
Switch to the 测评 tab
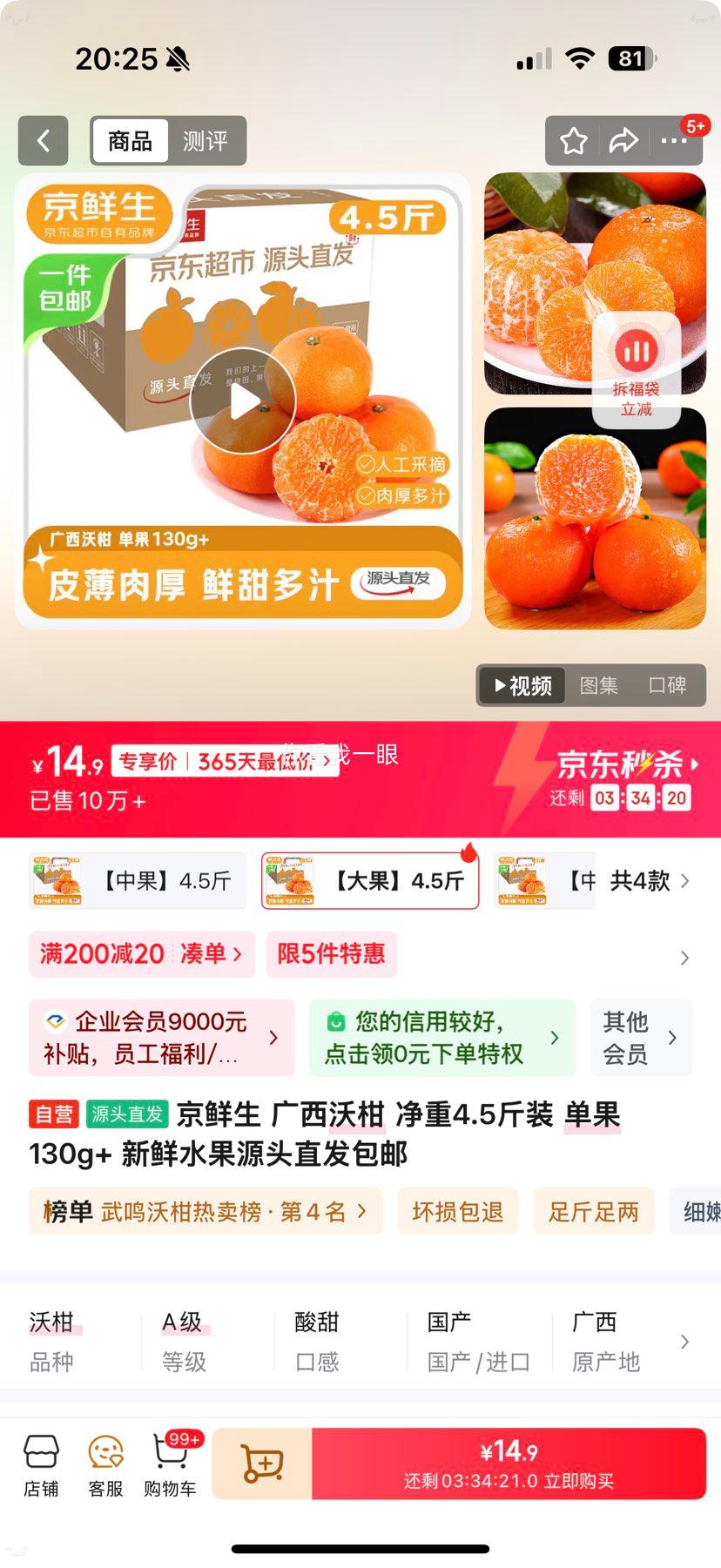(x=205, y=141)
